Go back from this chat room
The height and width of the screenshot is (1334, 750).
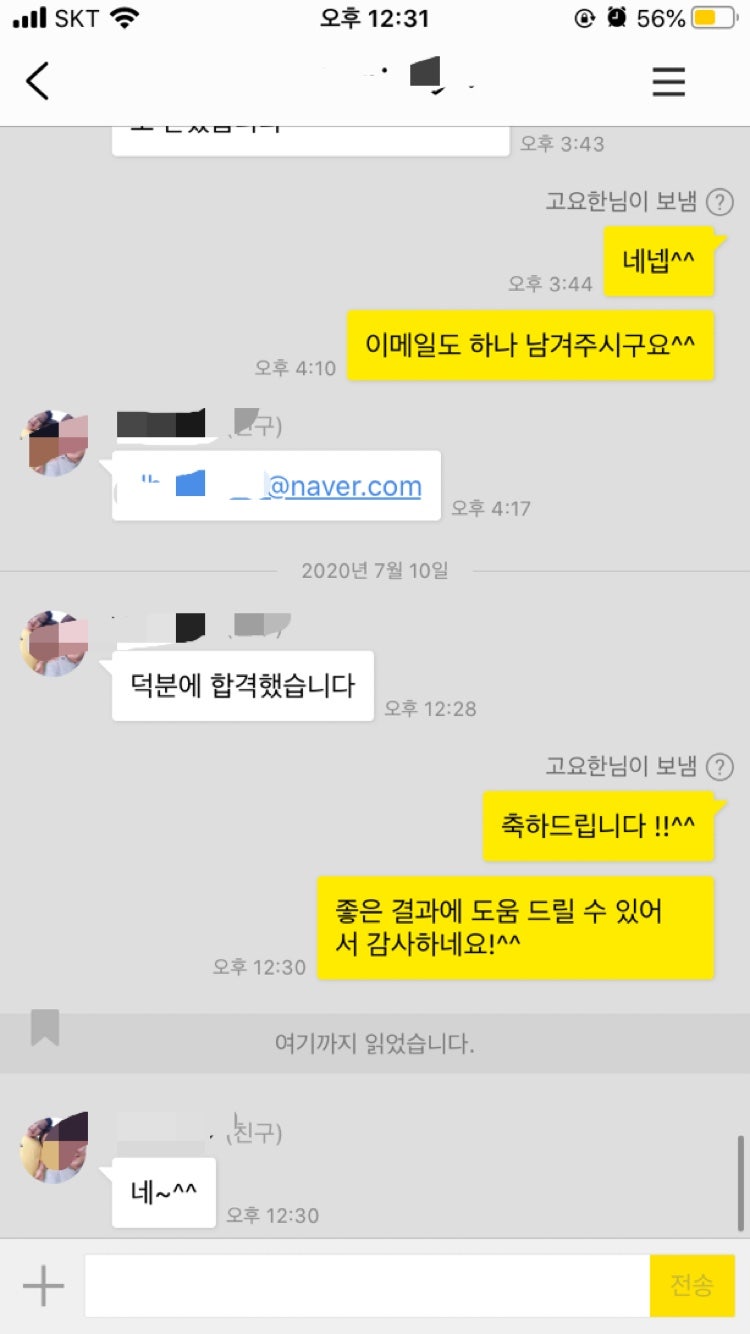[38, 81]
